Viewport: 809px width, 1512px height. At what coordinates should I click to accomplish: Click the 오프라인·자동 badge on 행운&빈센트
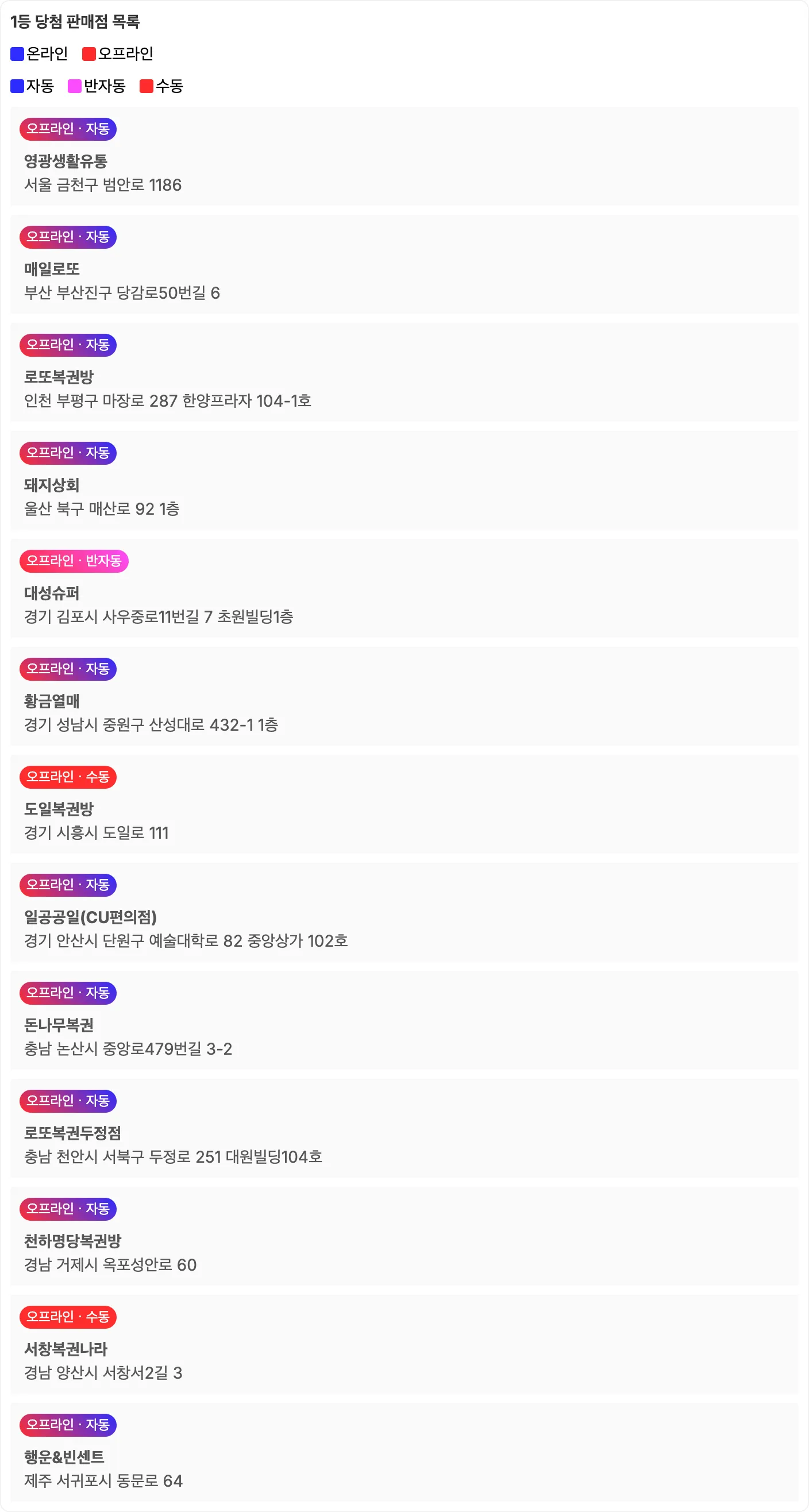click(x=68, y=1425)
